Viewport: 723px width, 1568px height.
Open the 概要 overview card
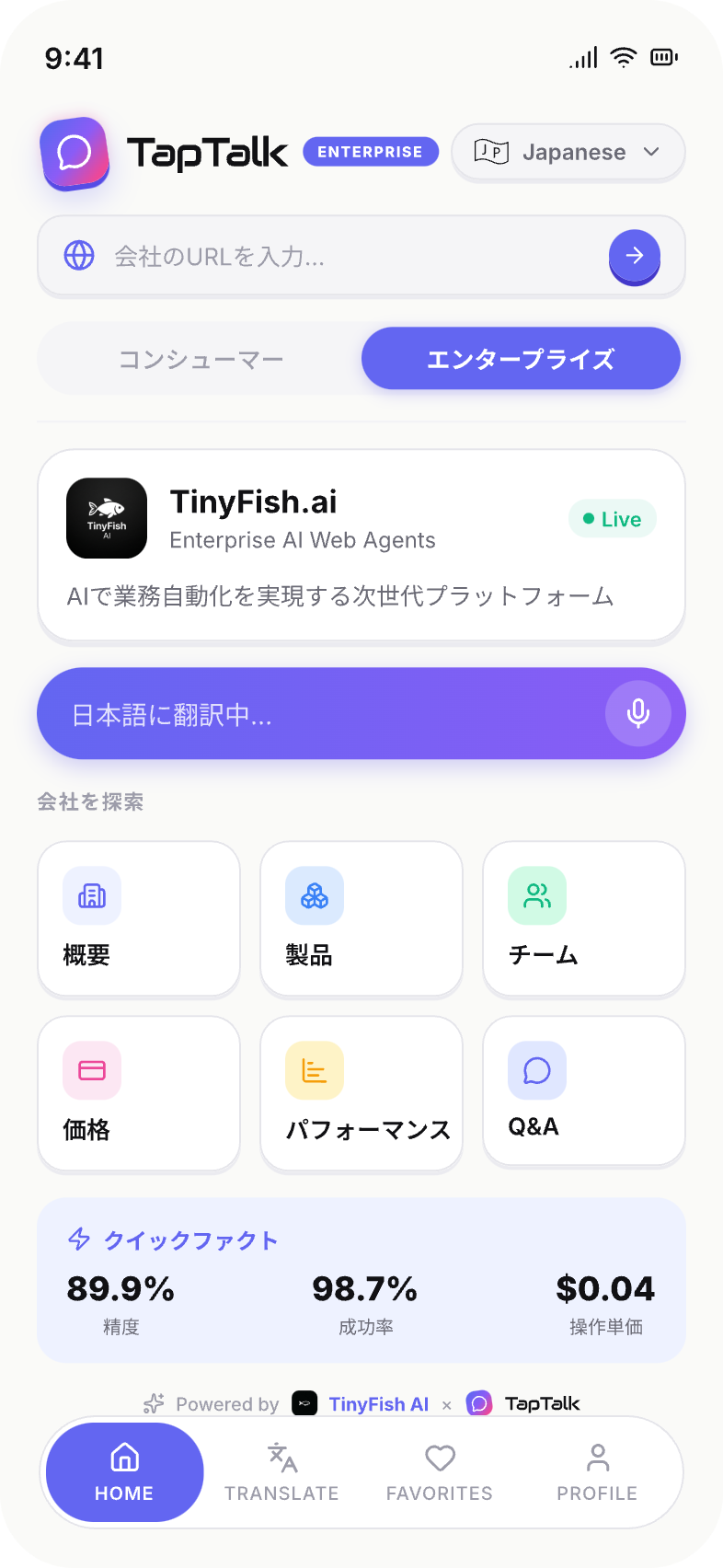coord(139,918)
